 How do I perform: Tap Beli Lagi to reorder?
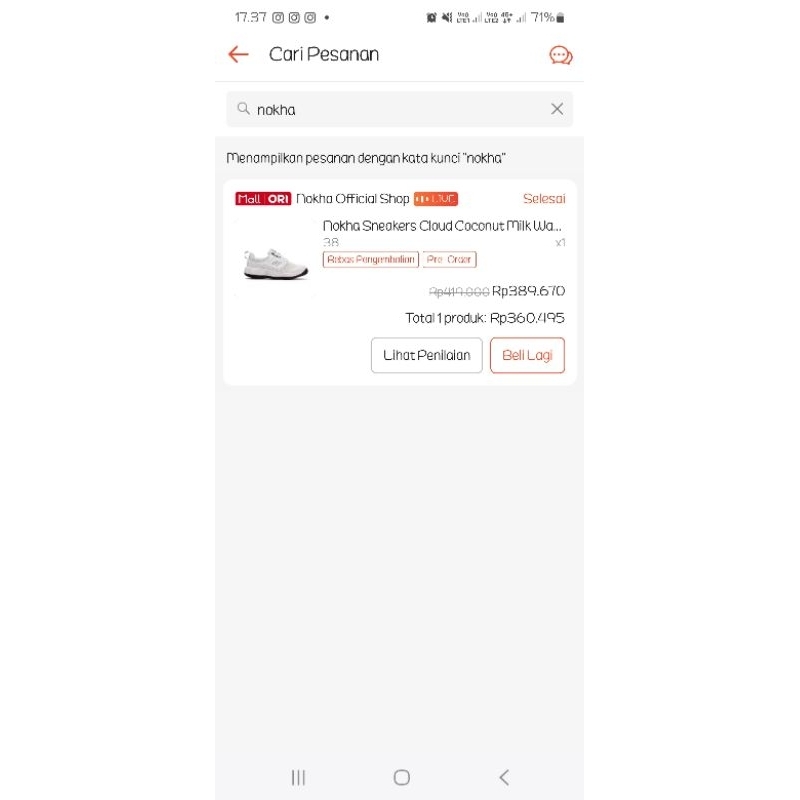click(527, 355)
